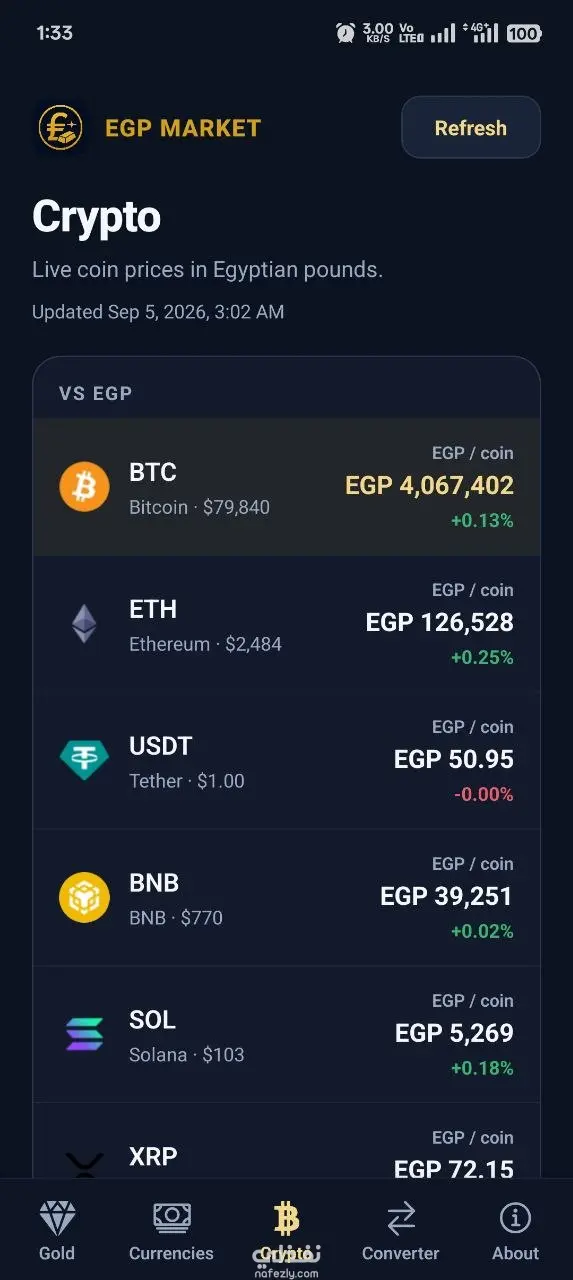Open the BTC Bitcoin row
Viewport: 573px width, 1280px height.
click(x=286, y=487)
